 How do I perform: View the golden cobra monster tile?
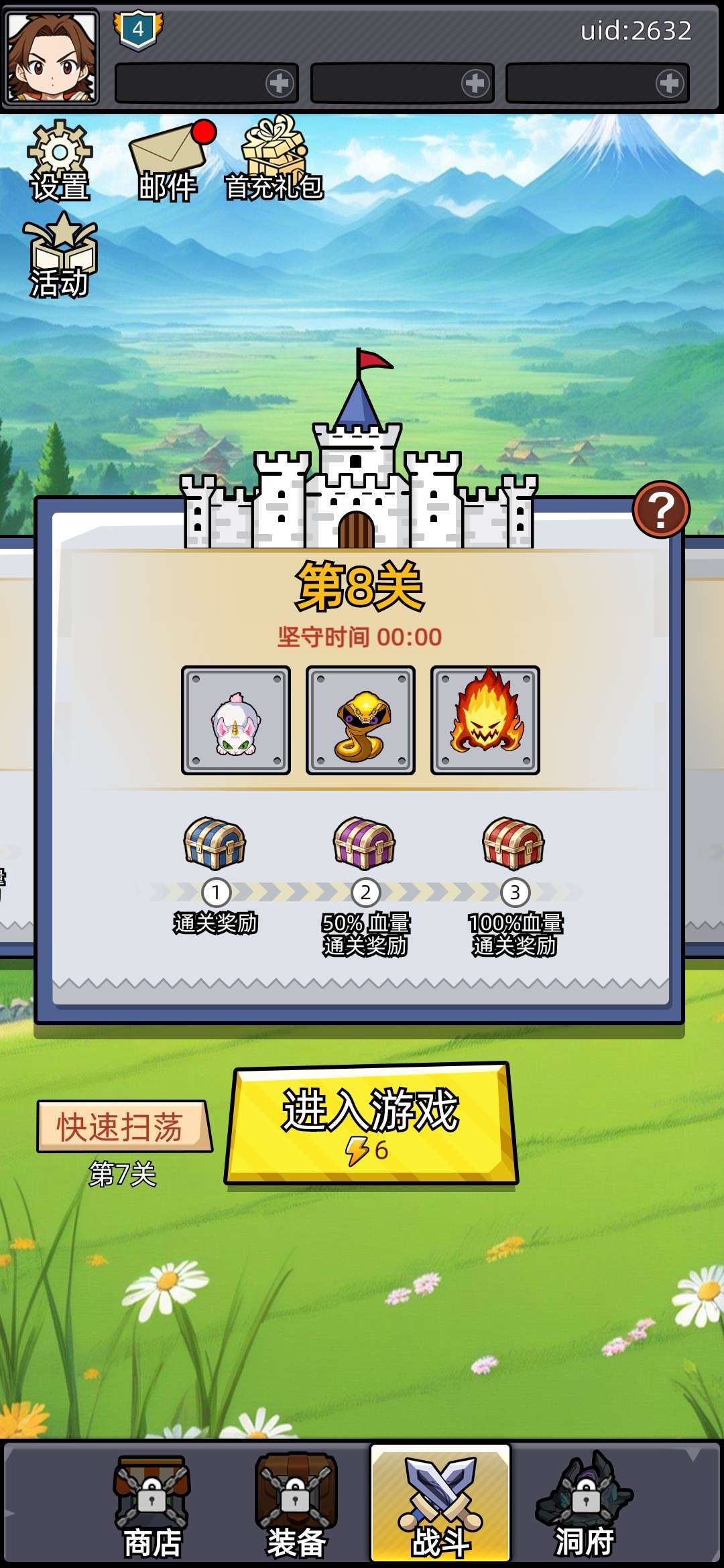pyautogui.click(x=361, y=720)
